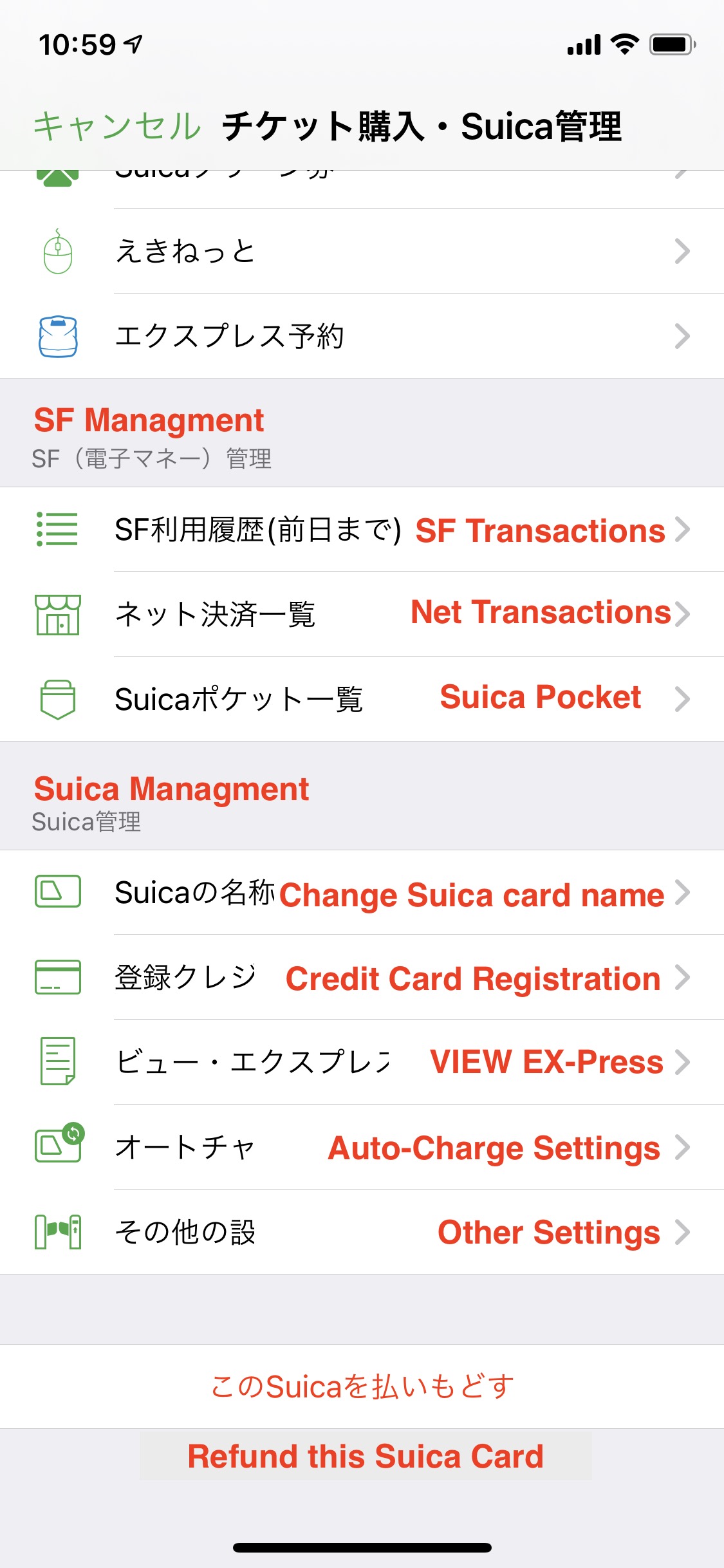Tap the Refund this Suica Card button
The image size is (724, 1568).
click(x=365, y=1455)
